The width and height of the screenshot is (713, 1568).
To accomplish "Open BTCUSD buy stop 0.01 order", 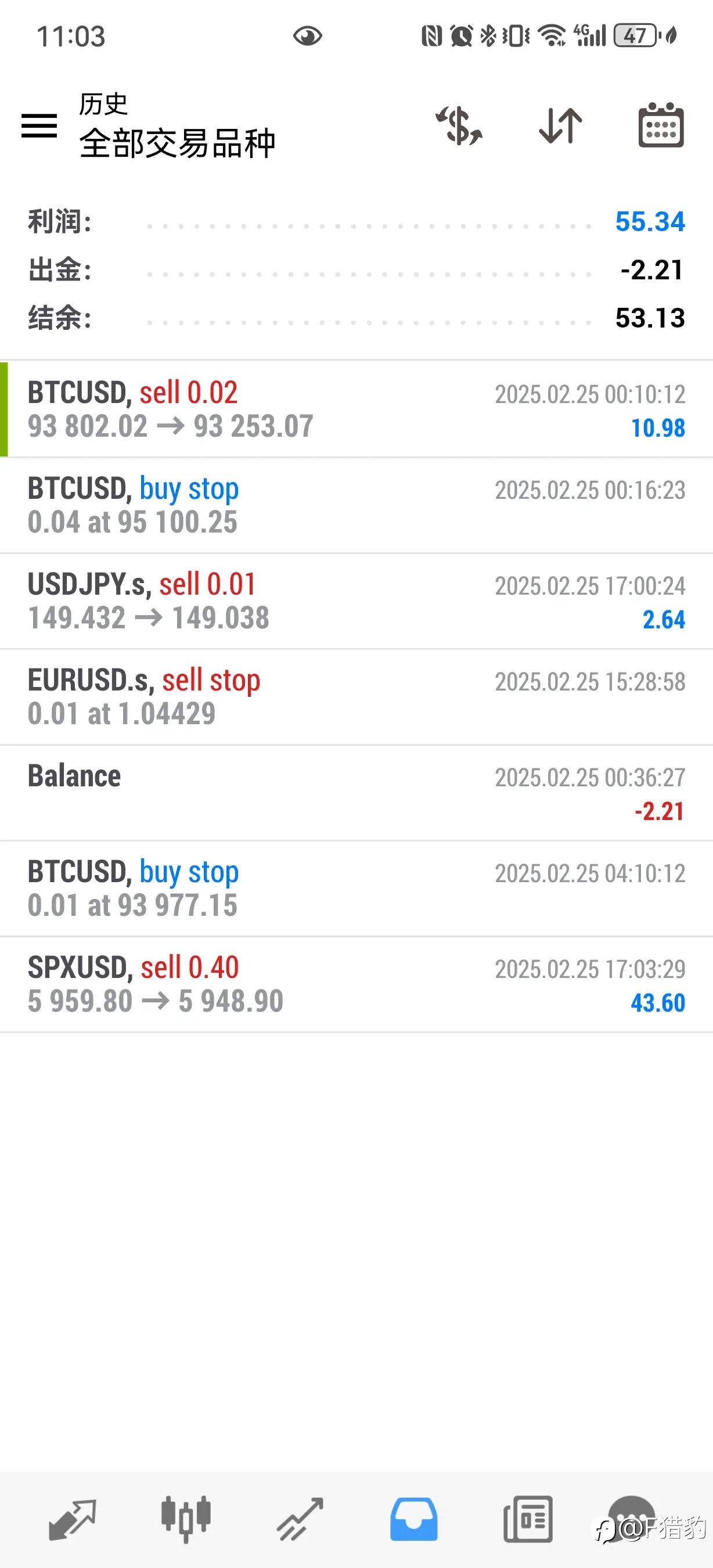I will 356,889.
